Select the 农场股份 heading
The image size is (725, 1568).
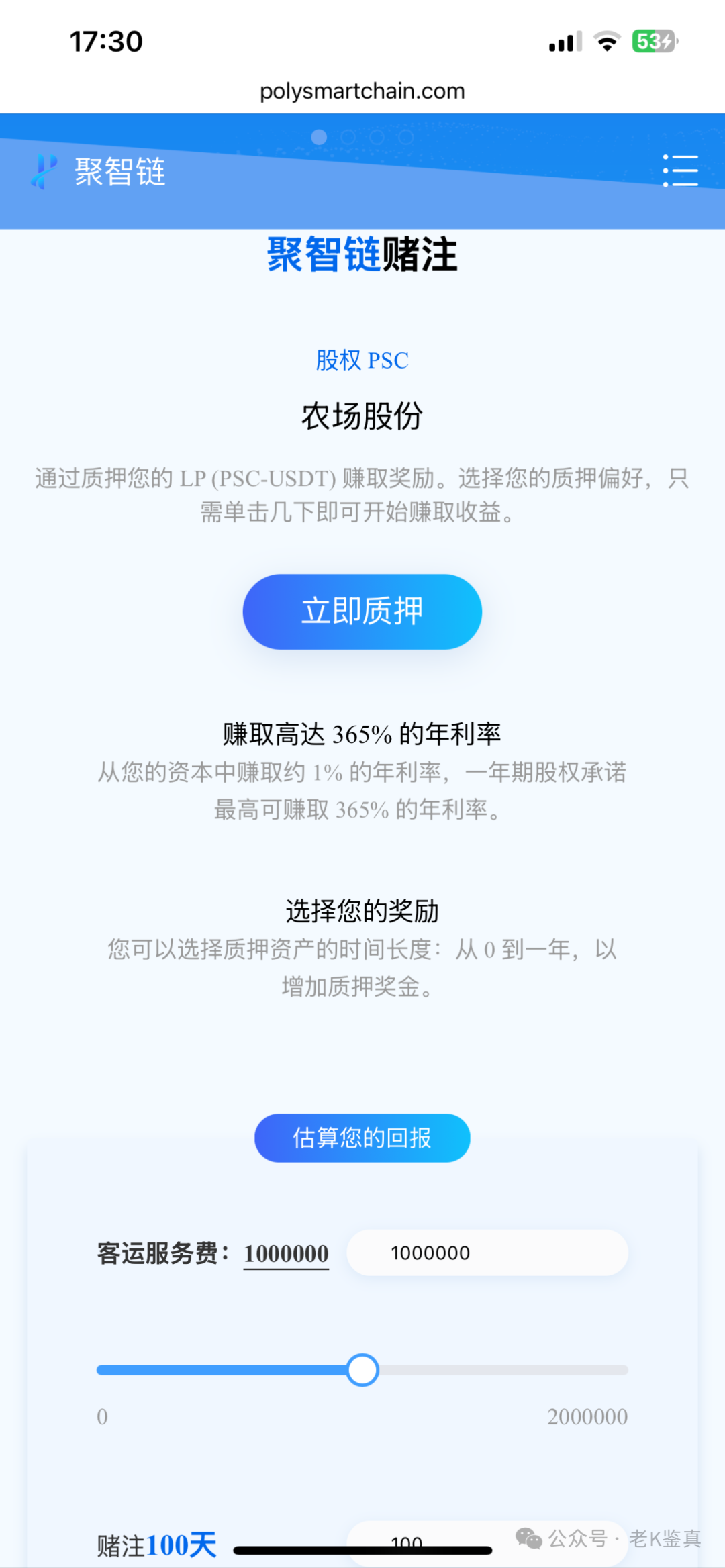pos(362,415)
